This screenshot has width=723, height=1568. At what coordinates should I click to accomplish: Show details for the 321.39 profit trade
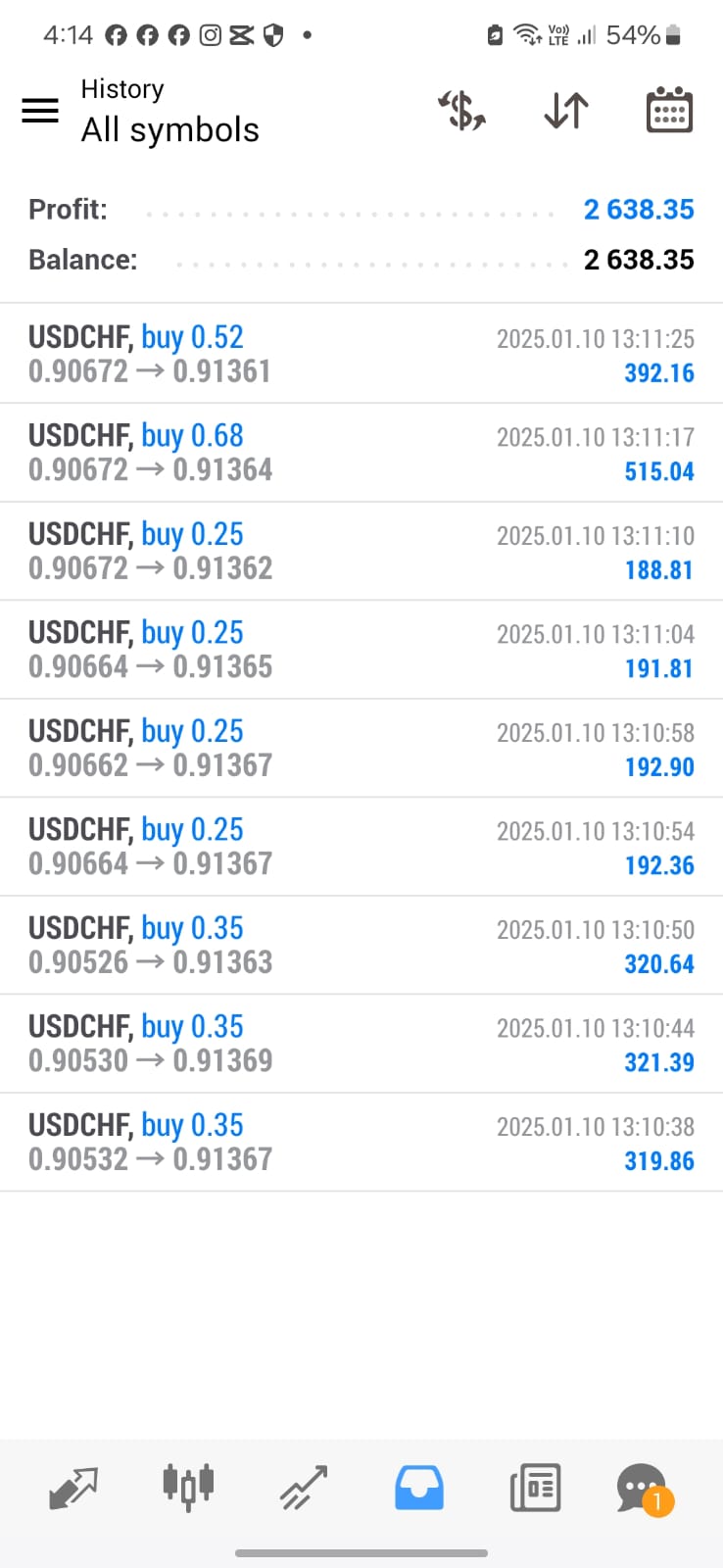[x=361, y=1044]
